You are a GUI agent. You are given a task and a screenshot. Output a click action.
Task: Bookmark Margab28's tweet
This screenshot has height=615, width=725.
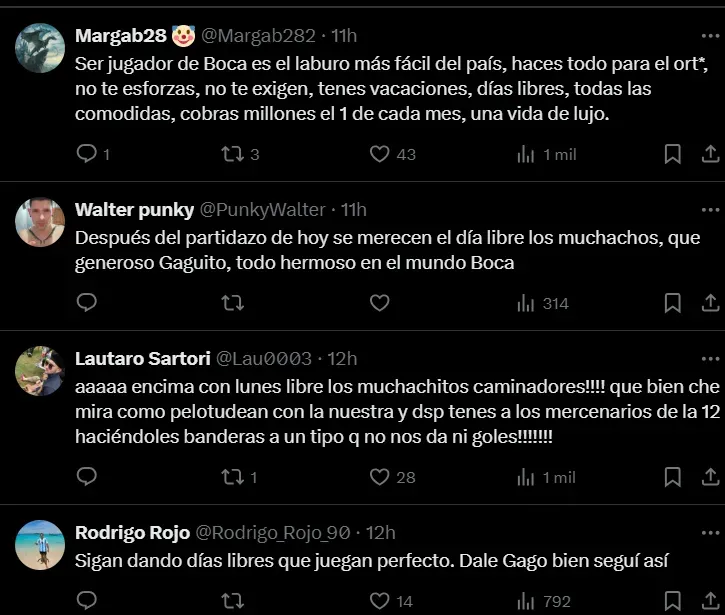[673, 154]
